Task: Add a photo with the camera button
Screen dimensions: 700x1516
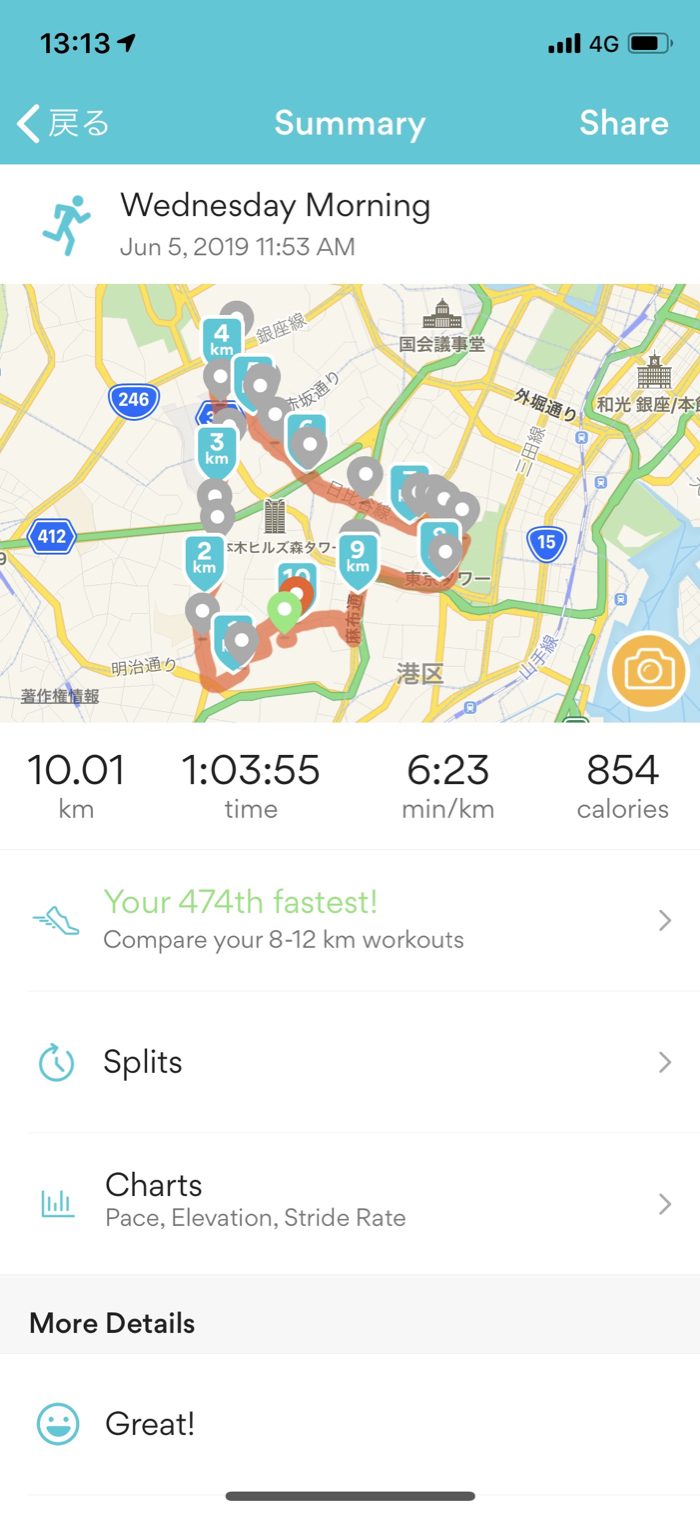Action: pyautogui.click(x=649, y=670)
